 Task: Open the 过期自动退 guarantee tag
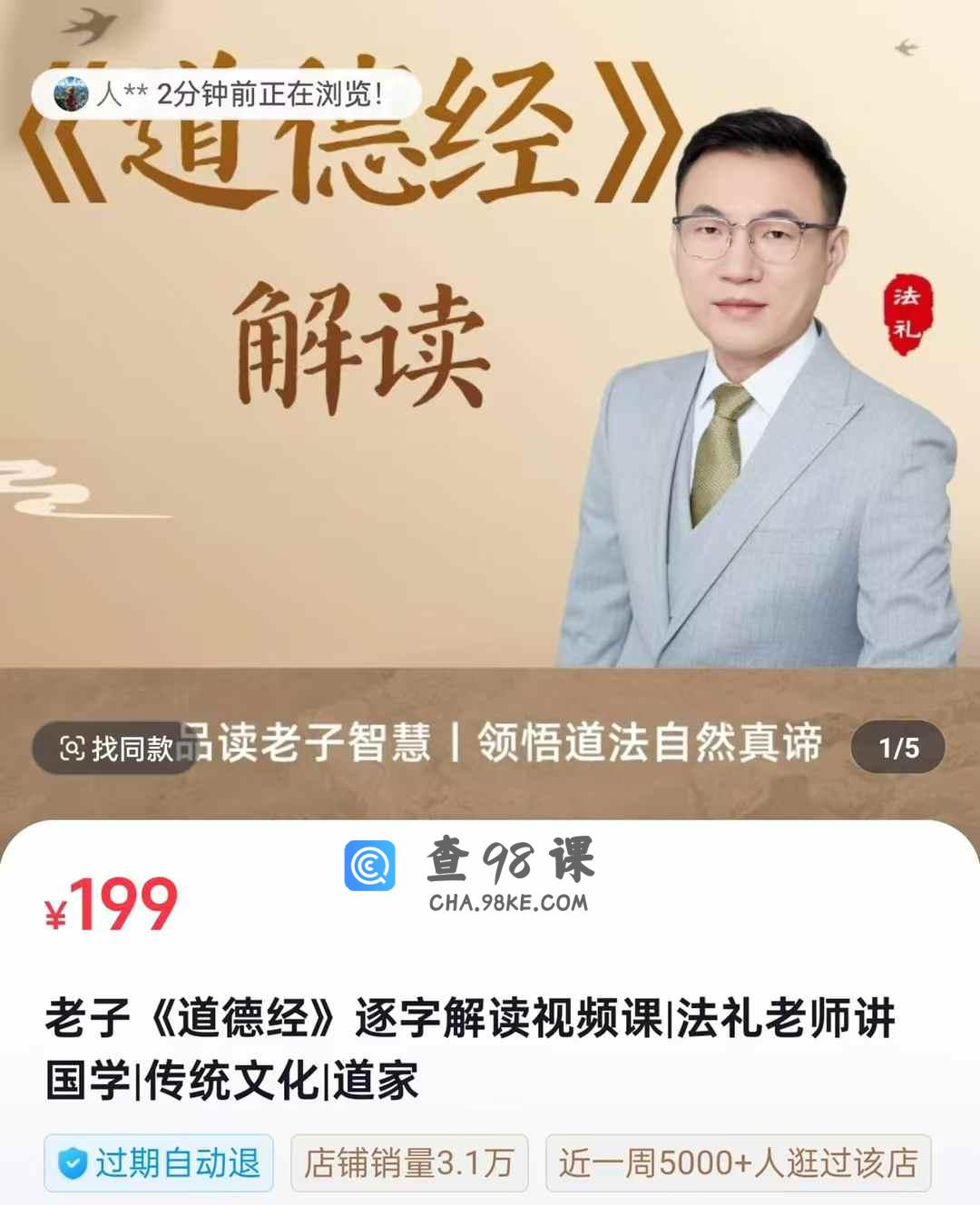(159, 1162)
